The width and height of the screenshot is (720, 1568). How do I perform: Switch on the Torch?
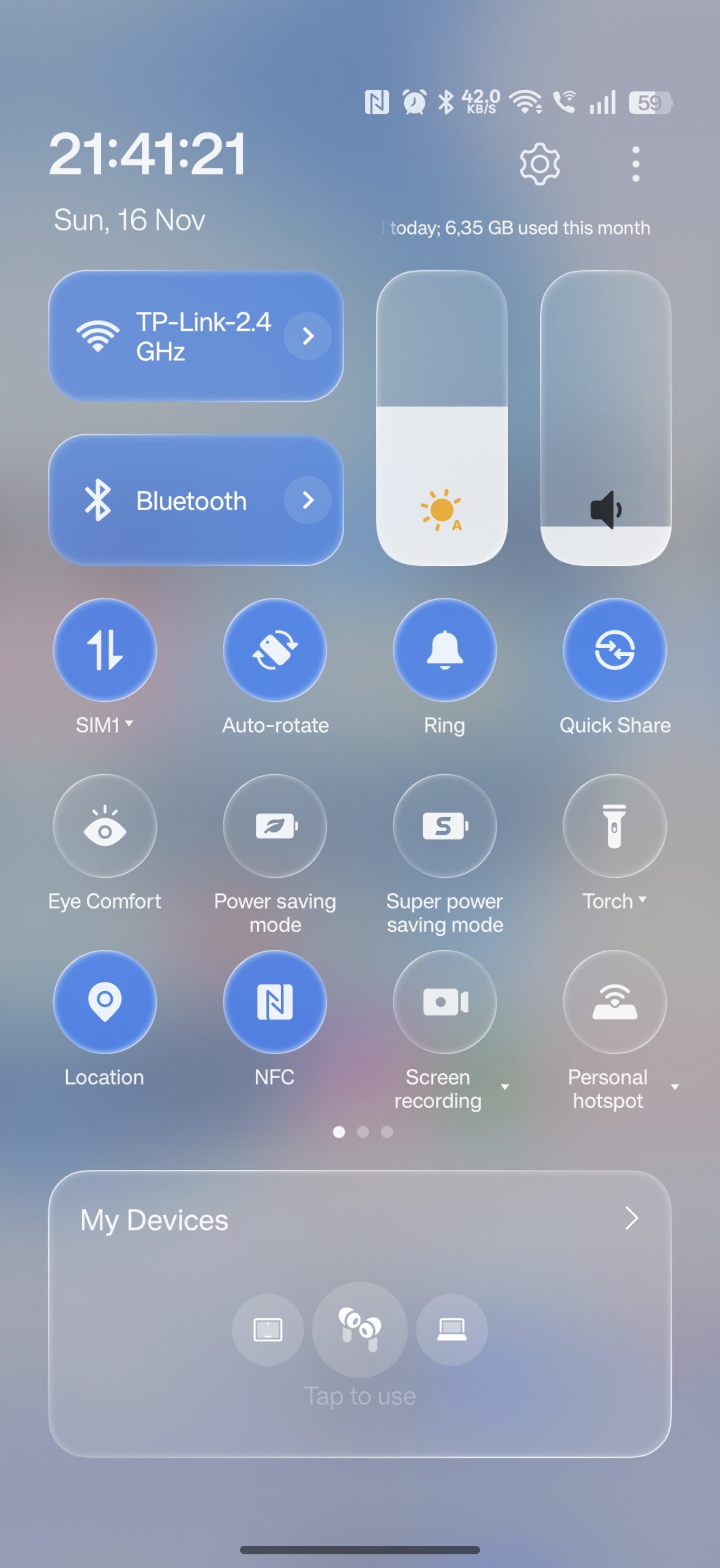(614, 826)
